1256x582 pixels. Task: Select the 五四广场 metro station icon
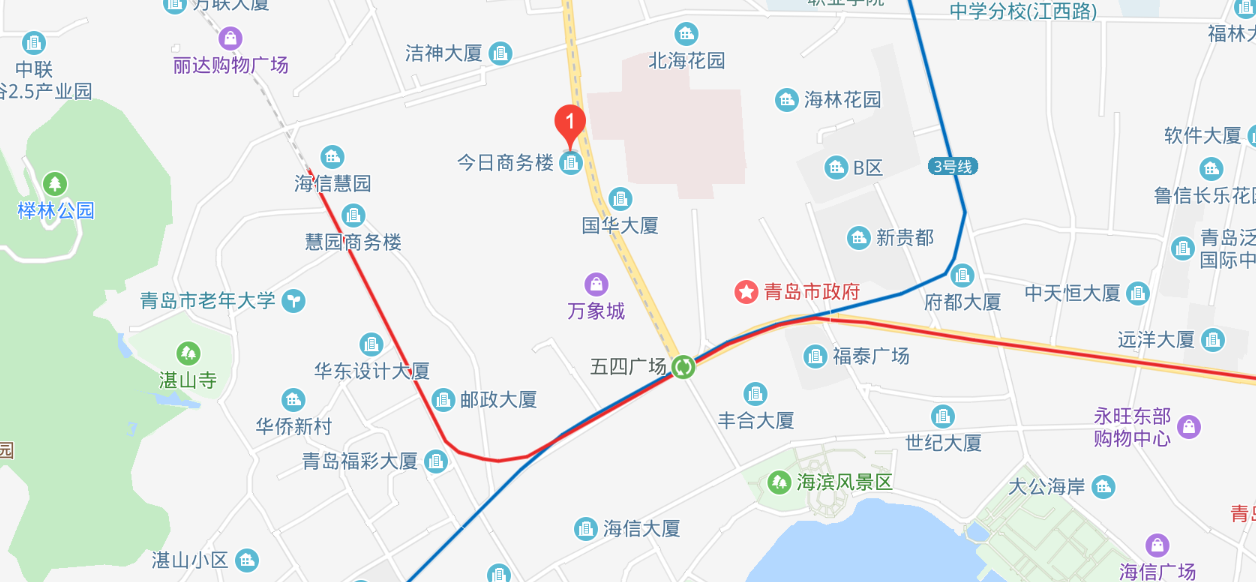[x=683, y=367]
